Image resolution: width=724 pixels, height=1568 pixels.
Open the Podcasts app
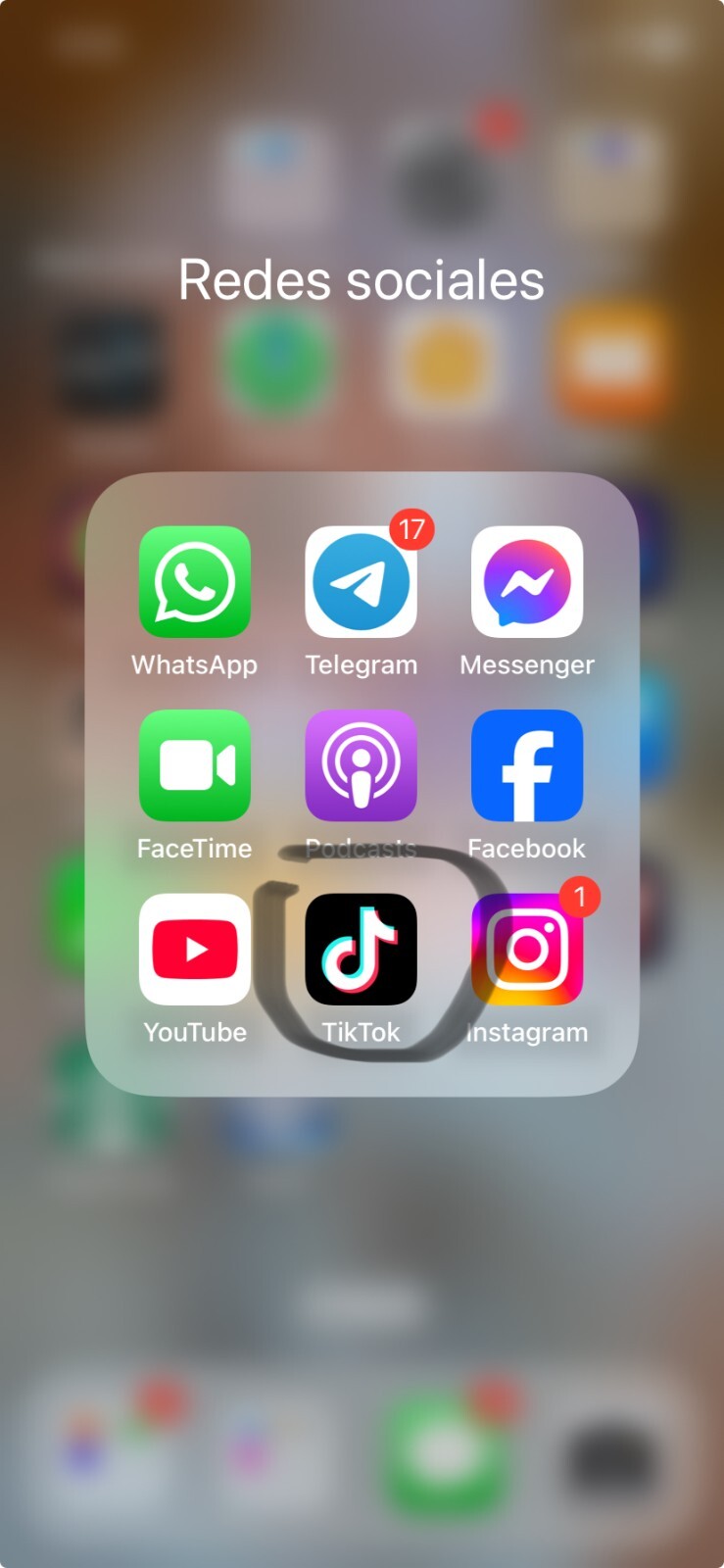(x=361, y=765)
